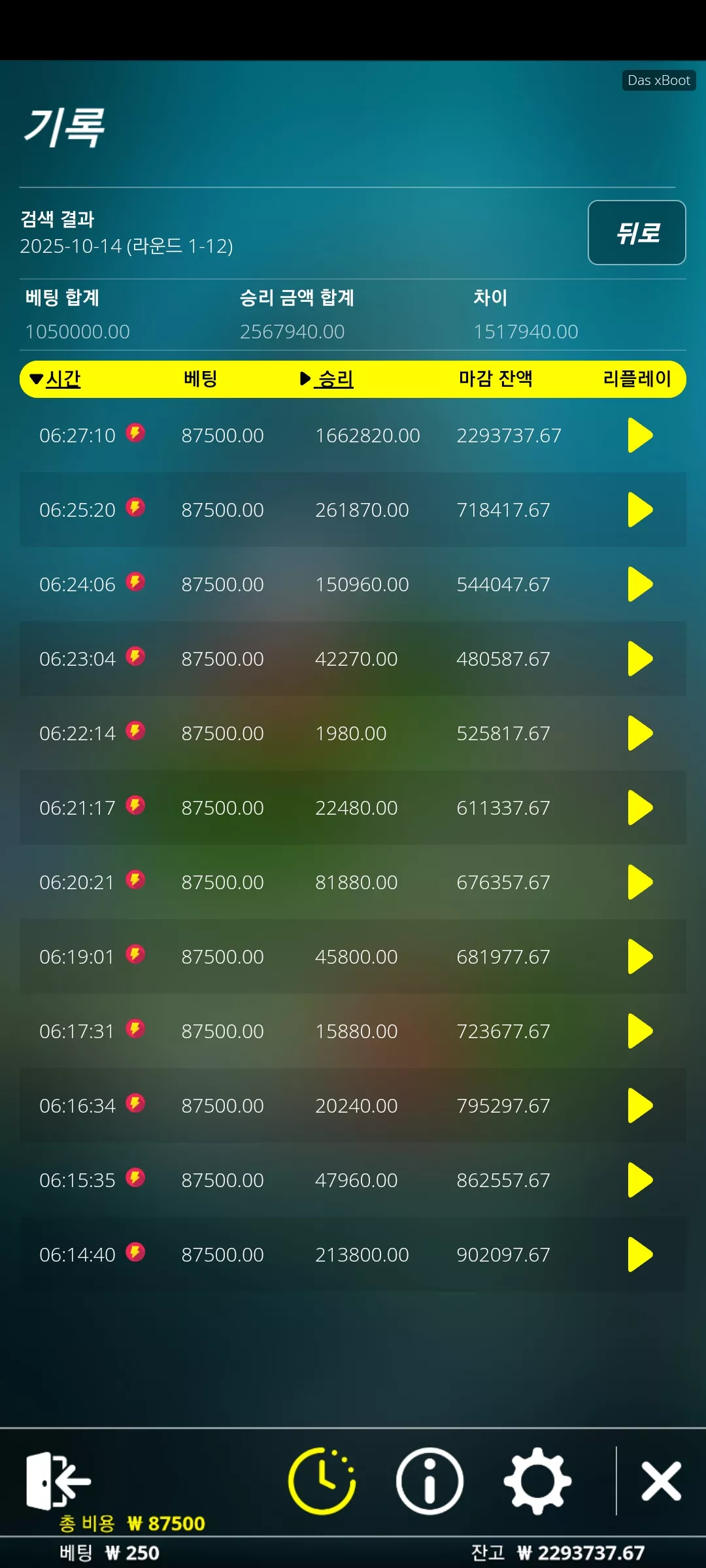Exit the game via the door icon
The image size is (706, 1568).
pos(58,1481)
